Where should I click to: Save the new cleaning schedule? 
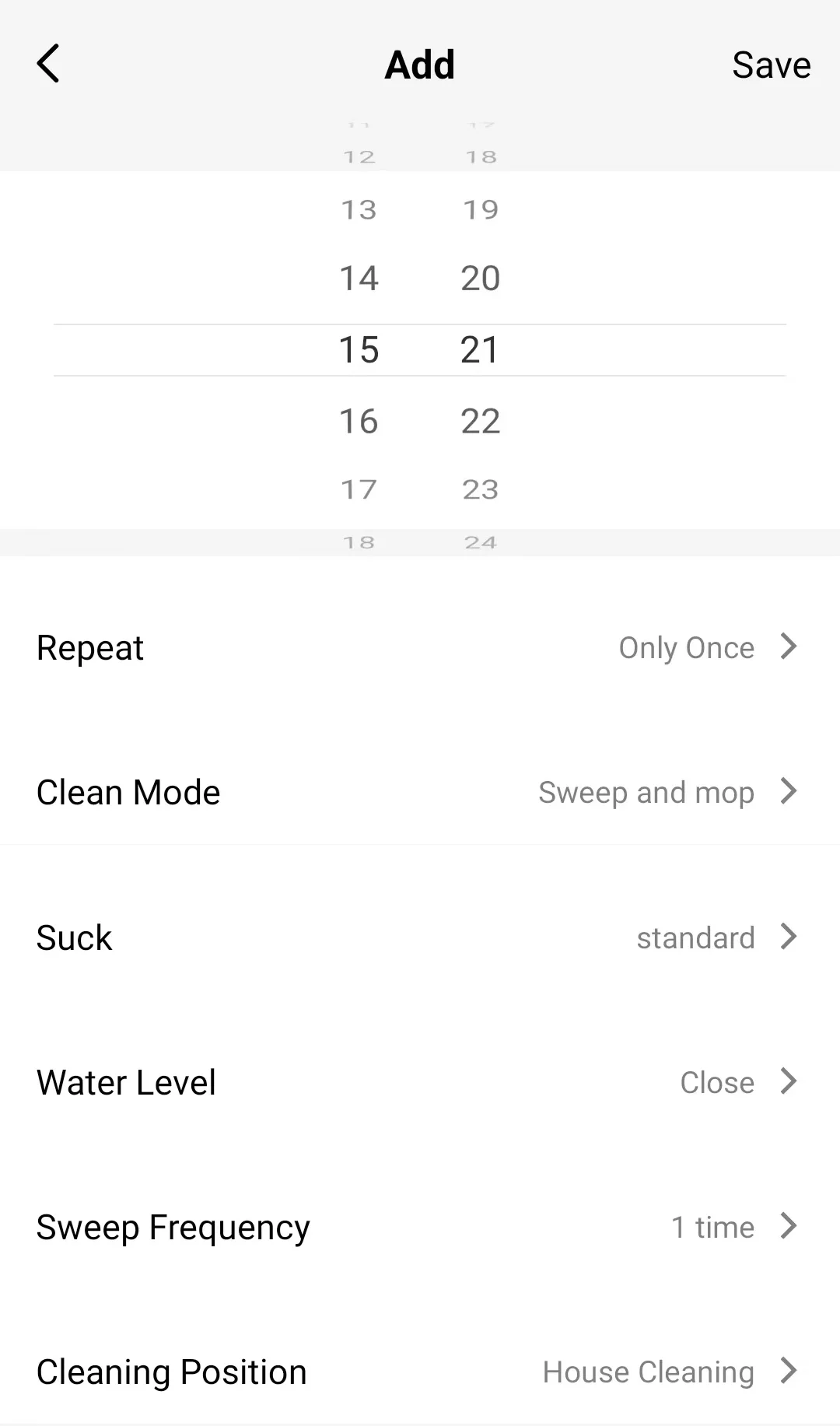pyautogui.click(x=771, y=65)
